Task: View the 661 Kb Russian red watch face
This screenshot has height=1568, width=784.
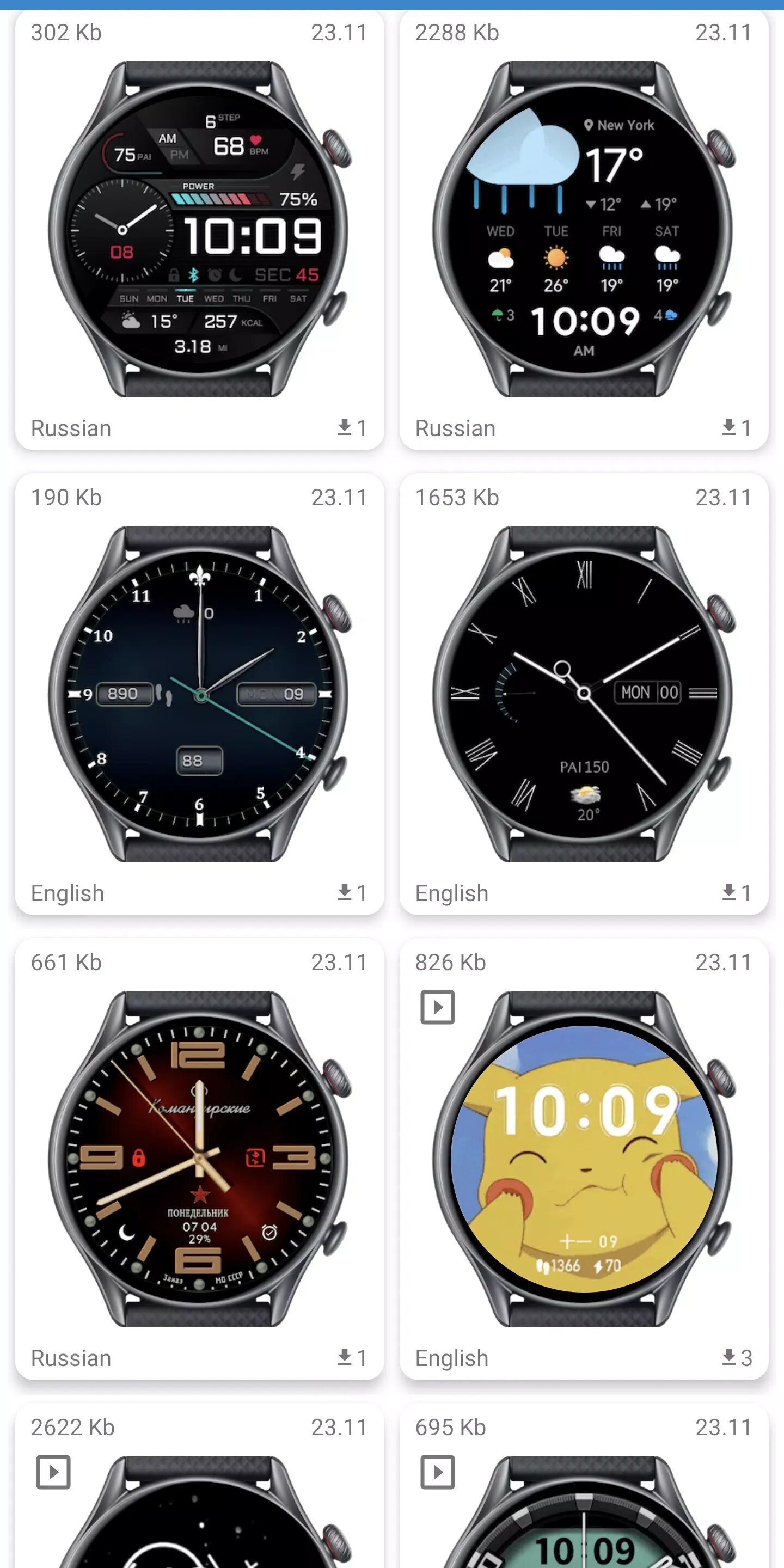Action: pos(199,1159)
